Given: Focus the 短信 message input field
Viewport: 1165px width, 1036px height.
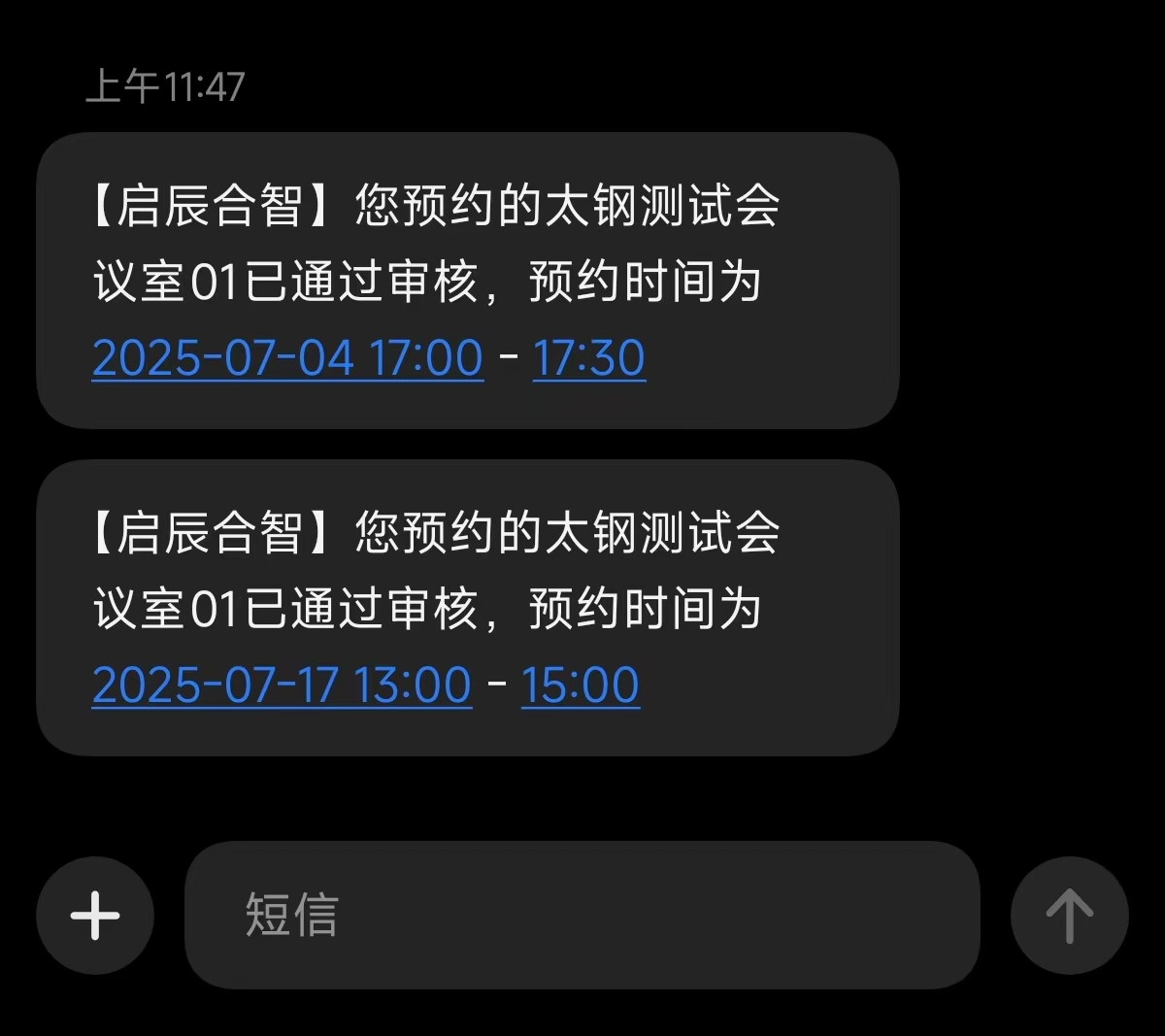Looking at the screenshot, I should coord(582,915).
